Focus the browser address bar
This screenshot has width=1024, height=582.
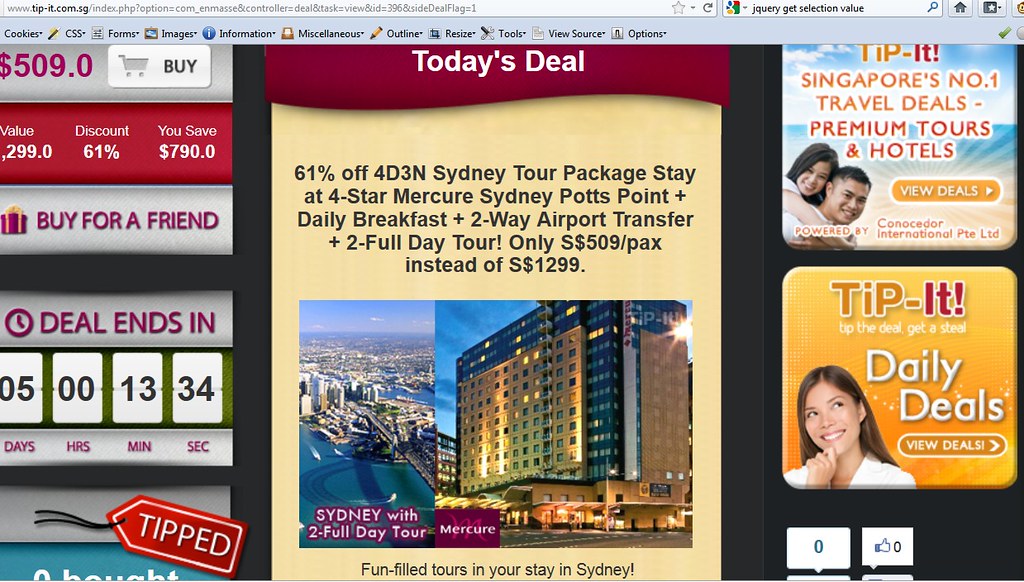[330, 8]
